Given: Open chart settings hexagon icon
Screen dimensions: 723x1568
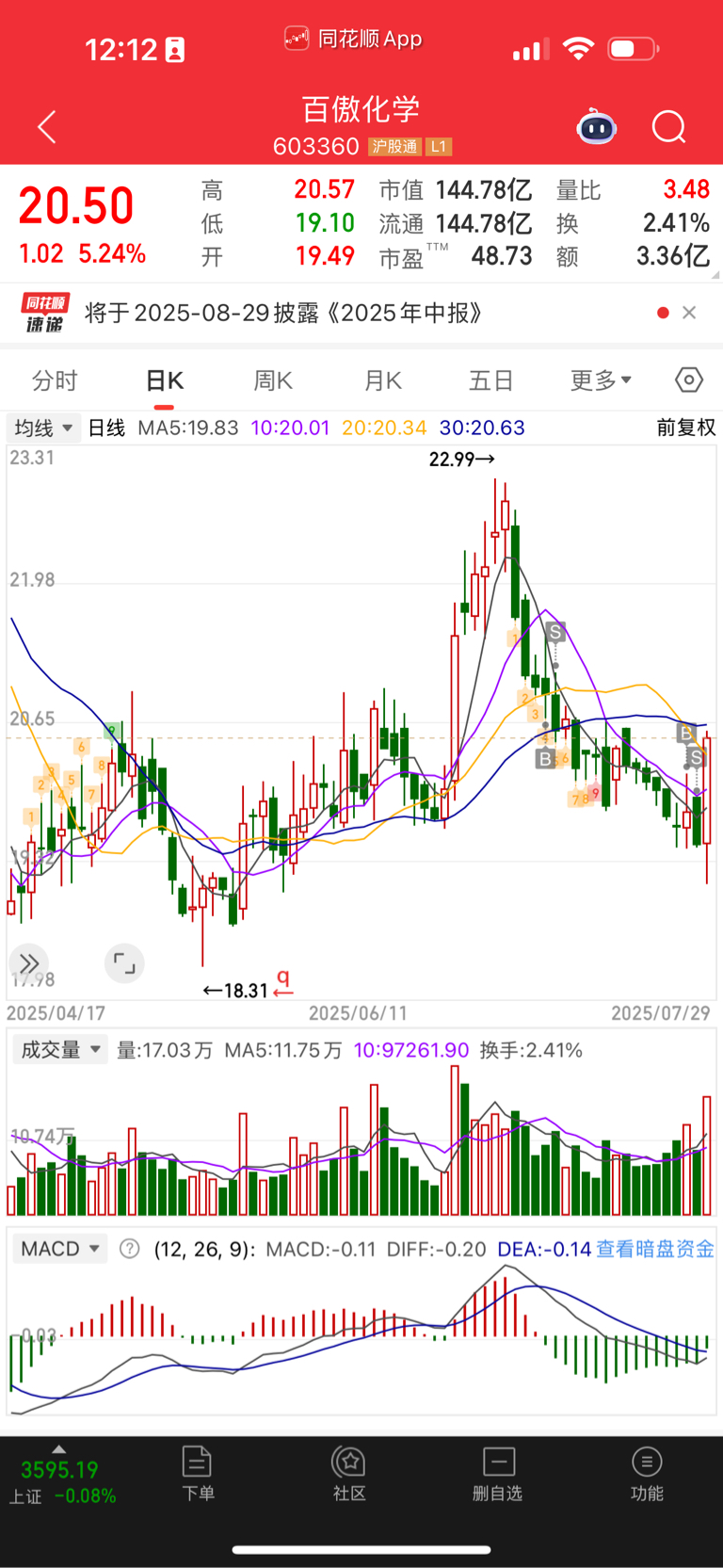Looking at the screenshot, I should click(689, 380).
